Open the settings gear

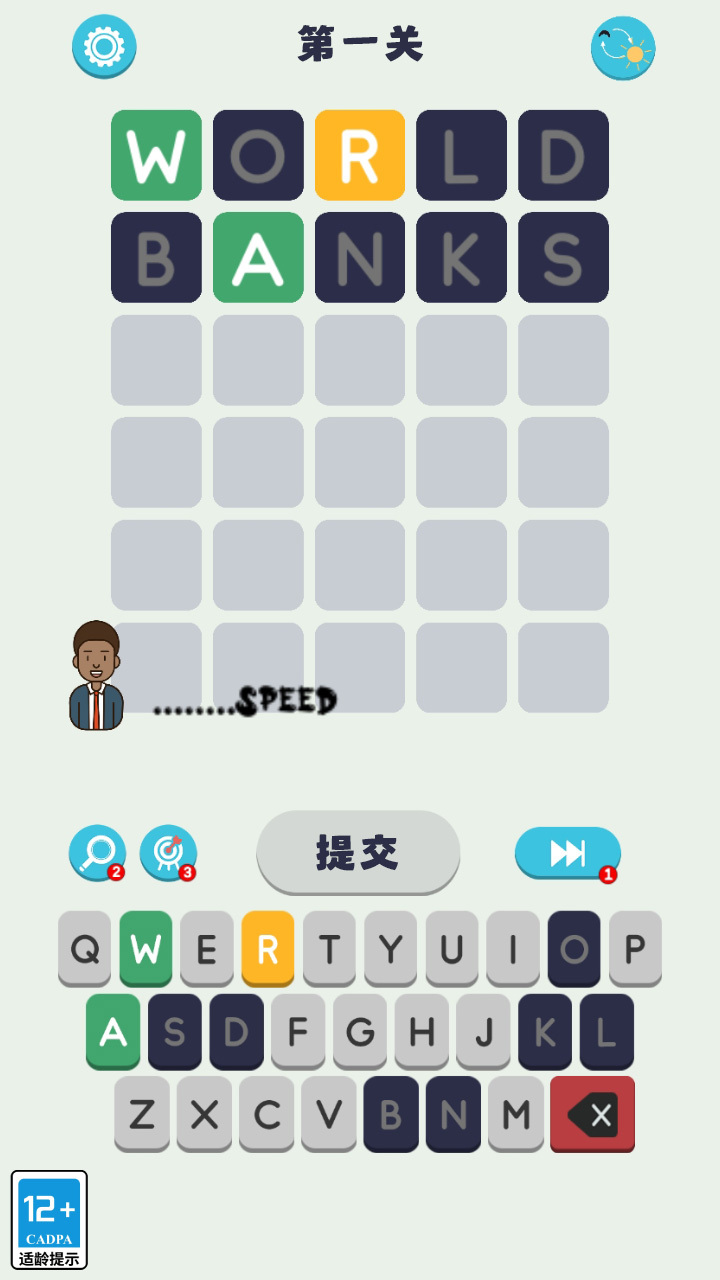tap(104, 46)
